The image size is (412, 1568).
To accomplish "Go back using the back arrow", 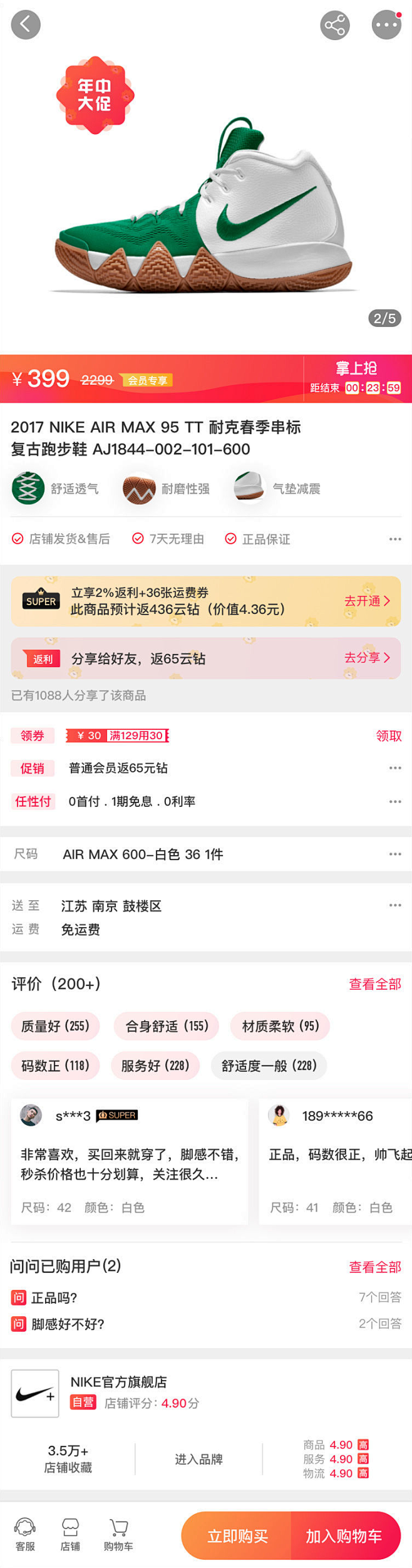I will pos(26,25).
